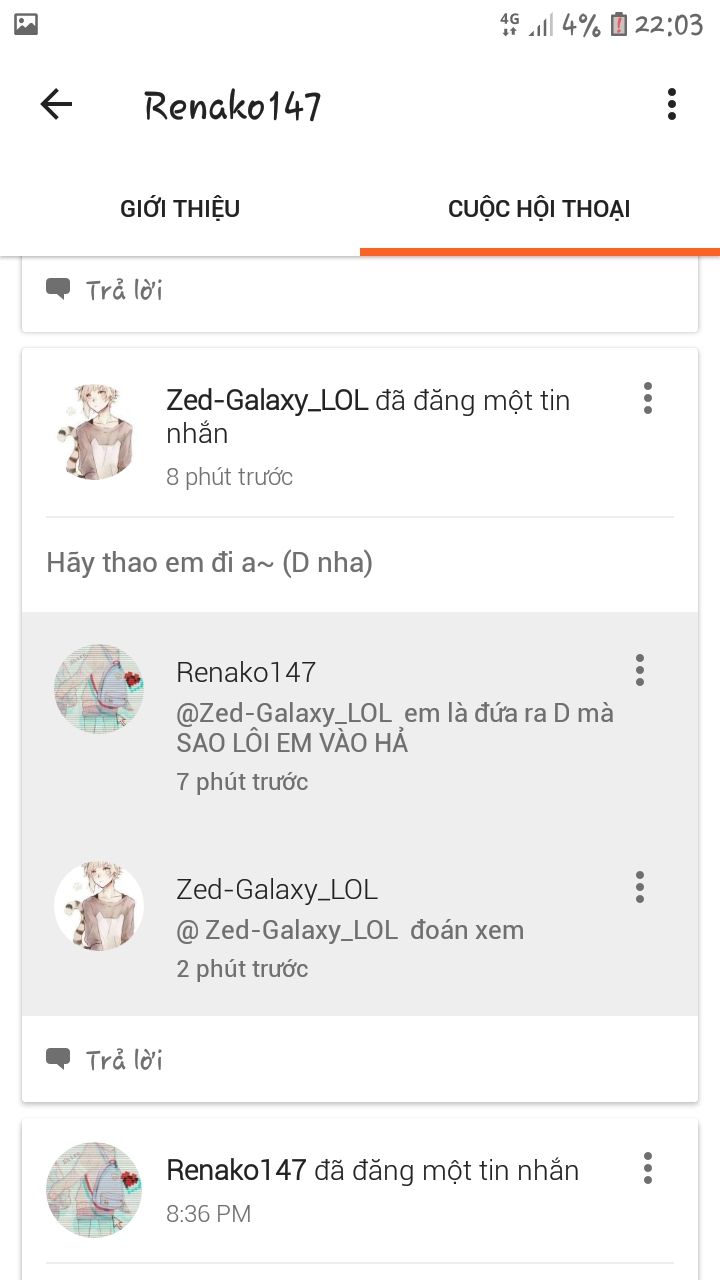Tap the @Zed-Galaxy_LOL mention in Renako147's reply
The height and width of the screenshot is (1280, 720).
(x=284, y=714)
